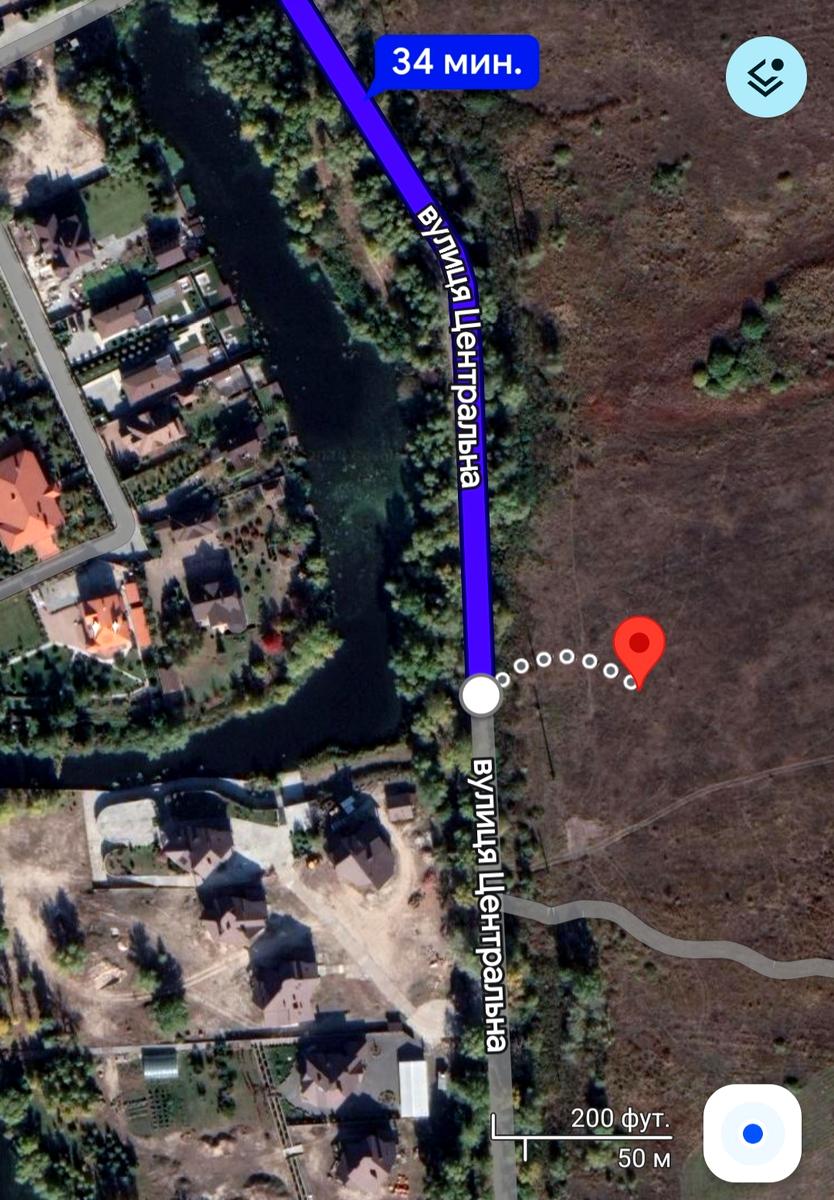Tap the red destination pin
This screenshot has width=834, height=1200.
[639, 645]
